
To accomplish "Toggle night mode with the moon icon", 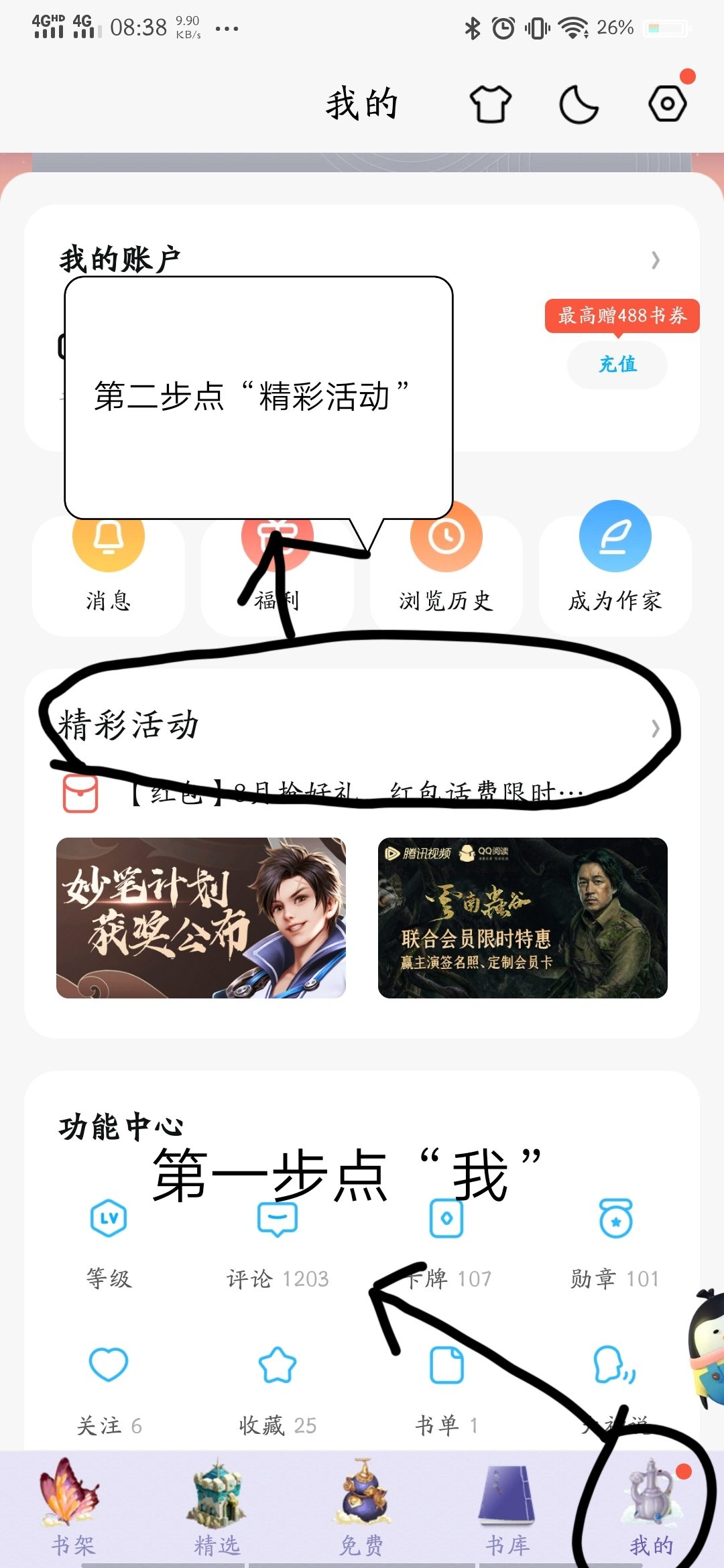I will point(579,105).
